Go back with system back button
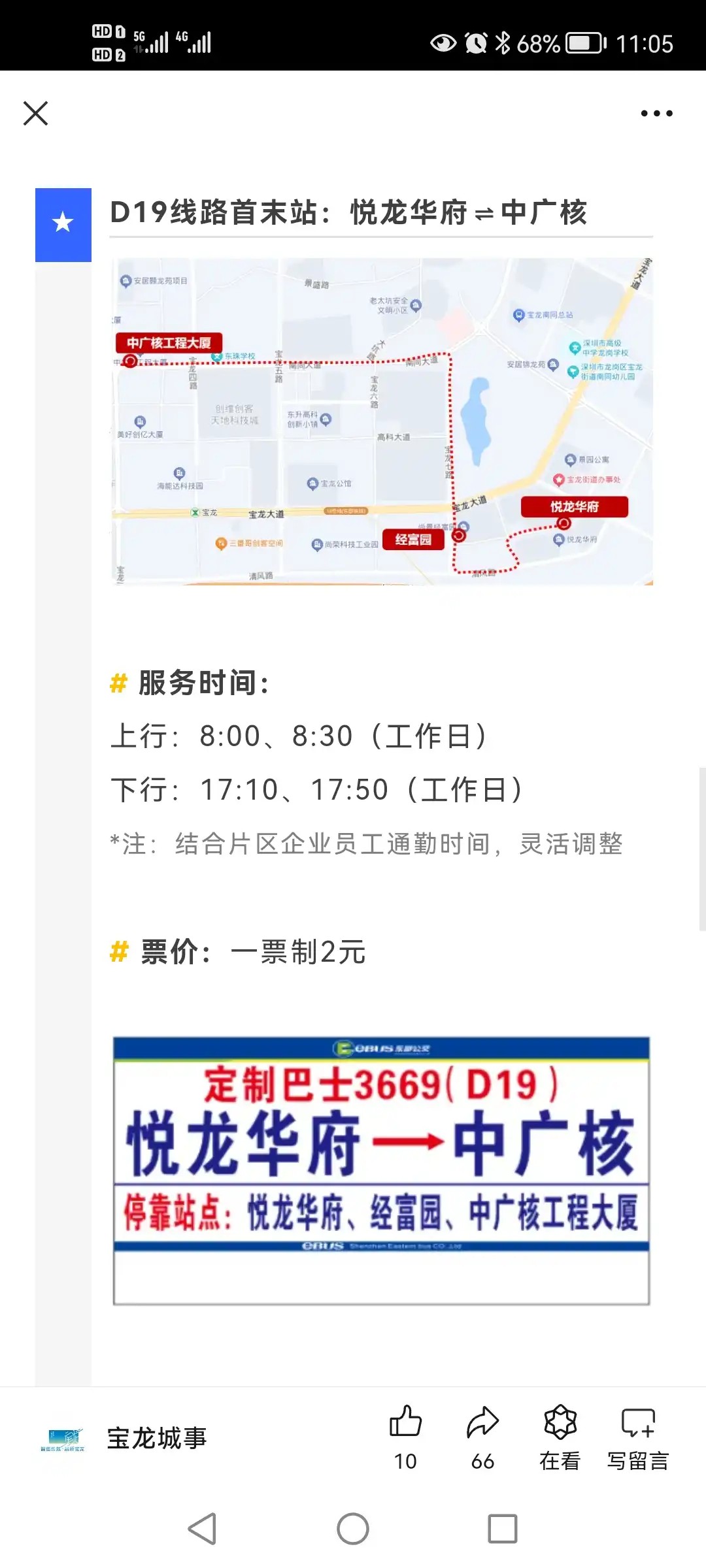Viewport: 706px width, 1568px height. click(x=202, y=1529)
